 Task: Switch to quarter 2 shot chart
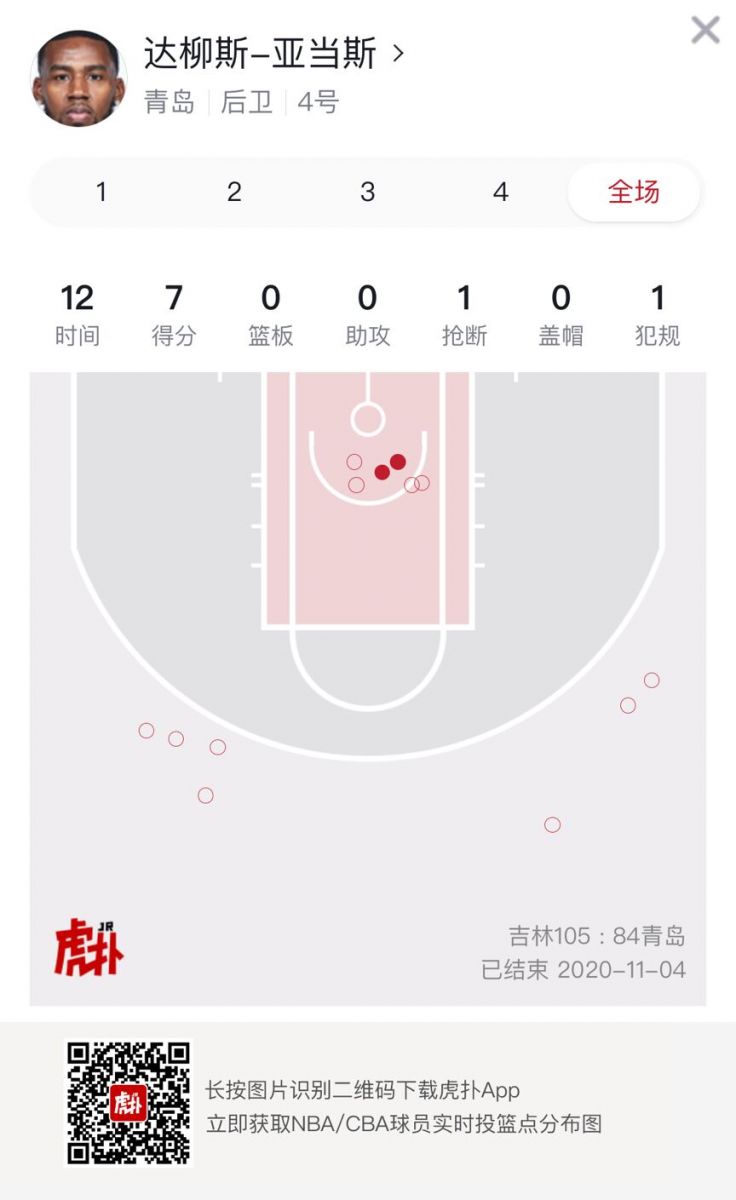[x=234, y=192]
